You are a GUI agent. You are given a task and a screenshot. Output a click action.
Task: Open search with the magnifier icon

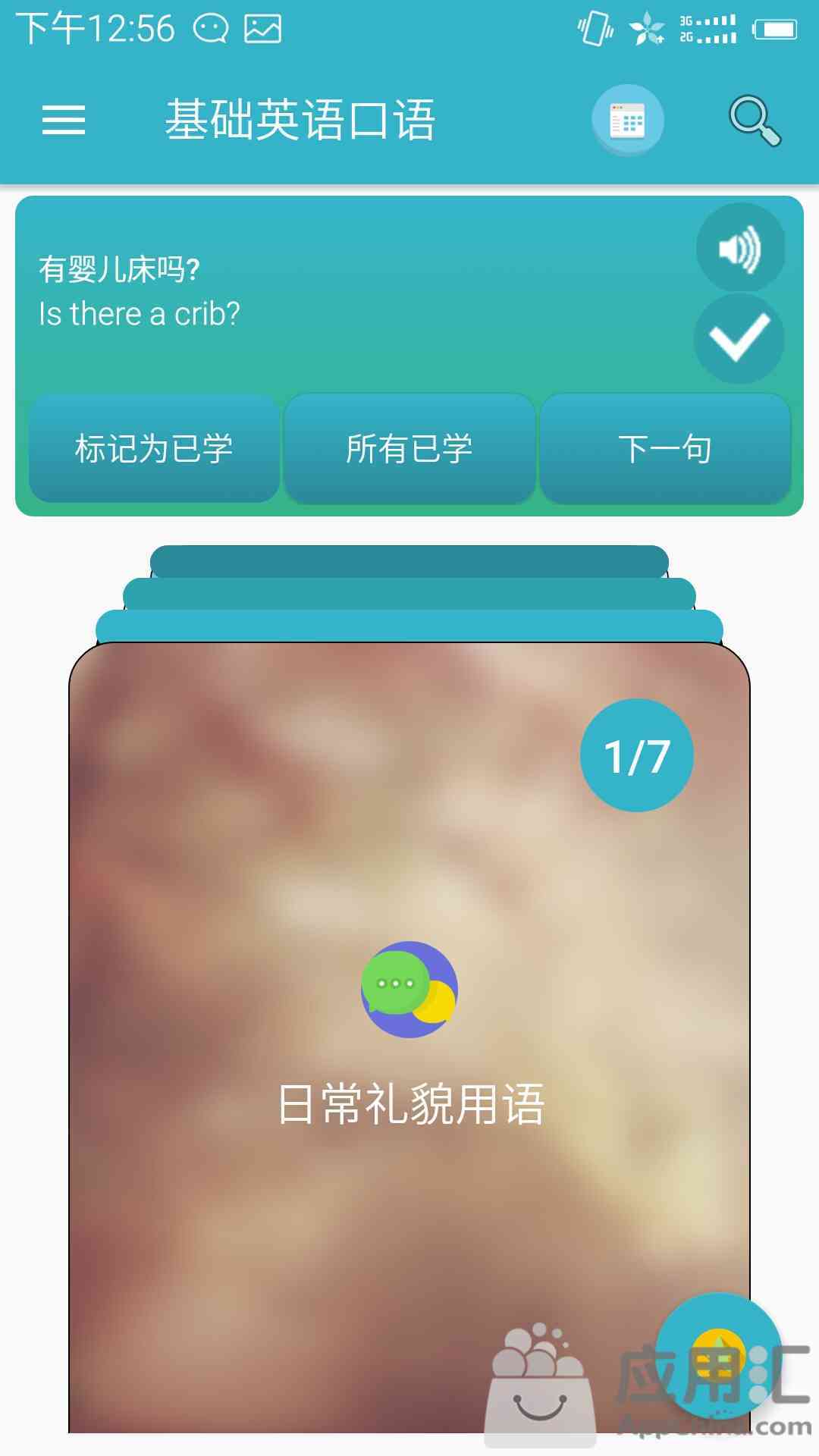(754, 120)
